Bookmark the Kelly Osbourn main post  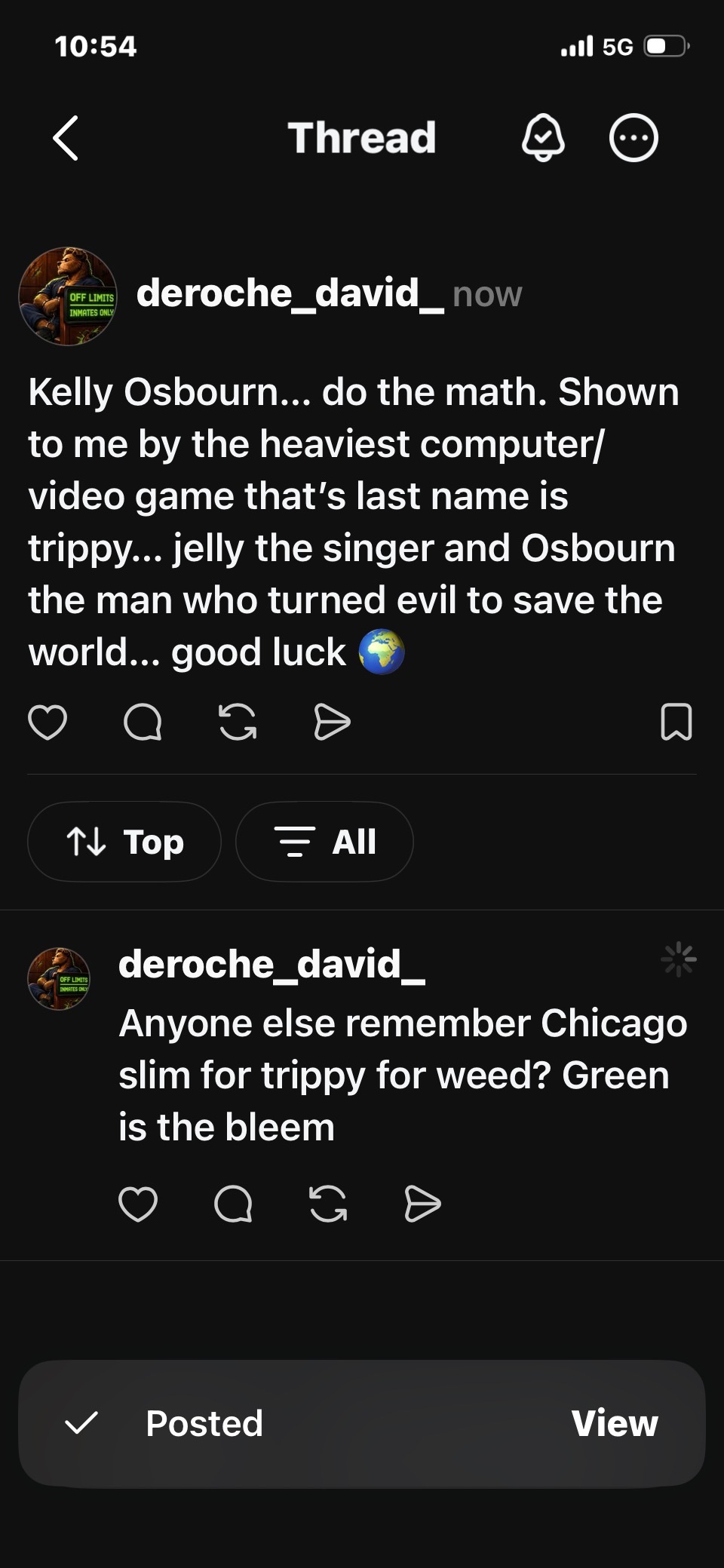click(676, 722)
